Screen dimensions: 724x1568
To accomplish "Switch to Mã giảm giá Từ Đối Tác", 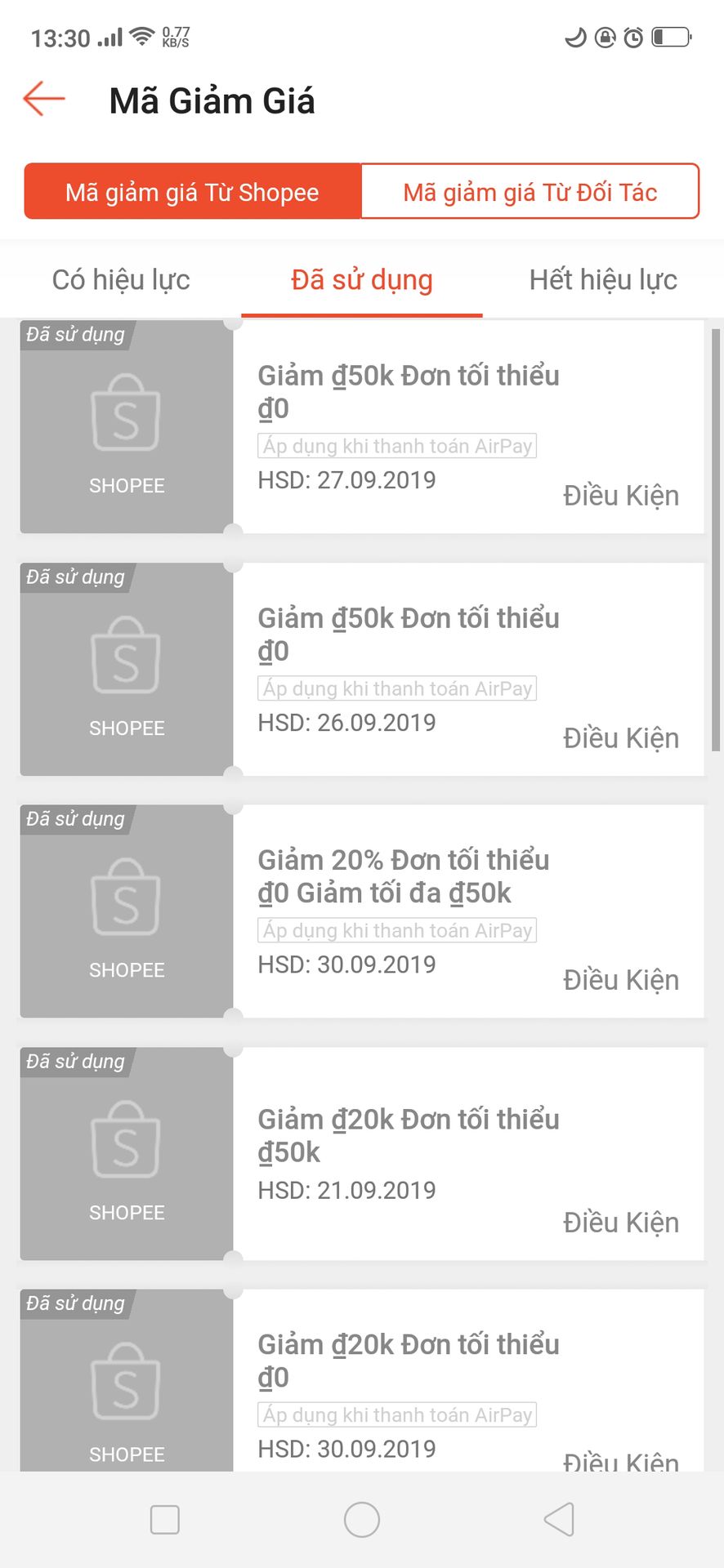I will [x=530, y=192].
